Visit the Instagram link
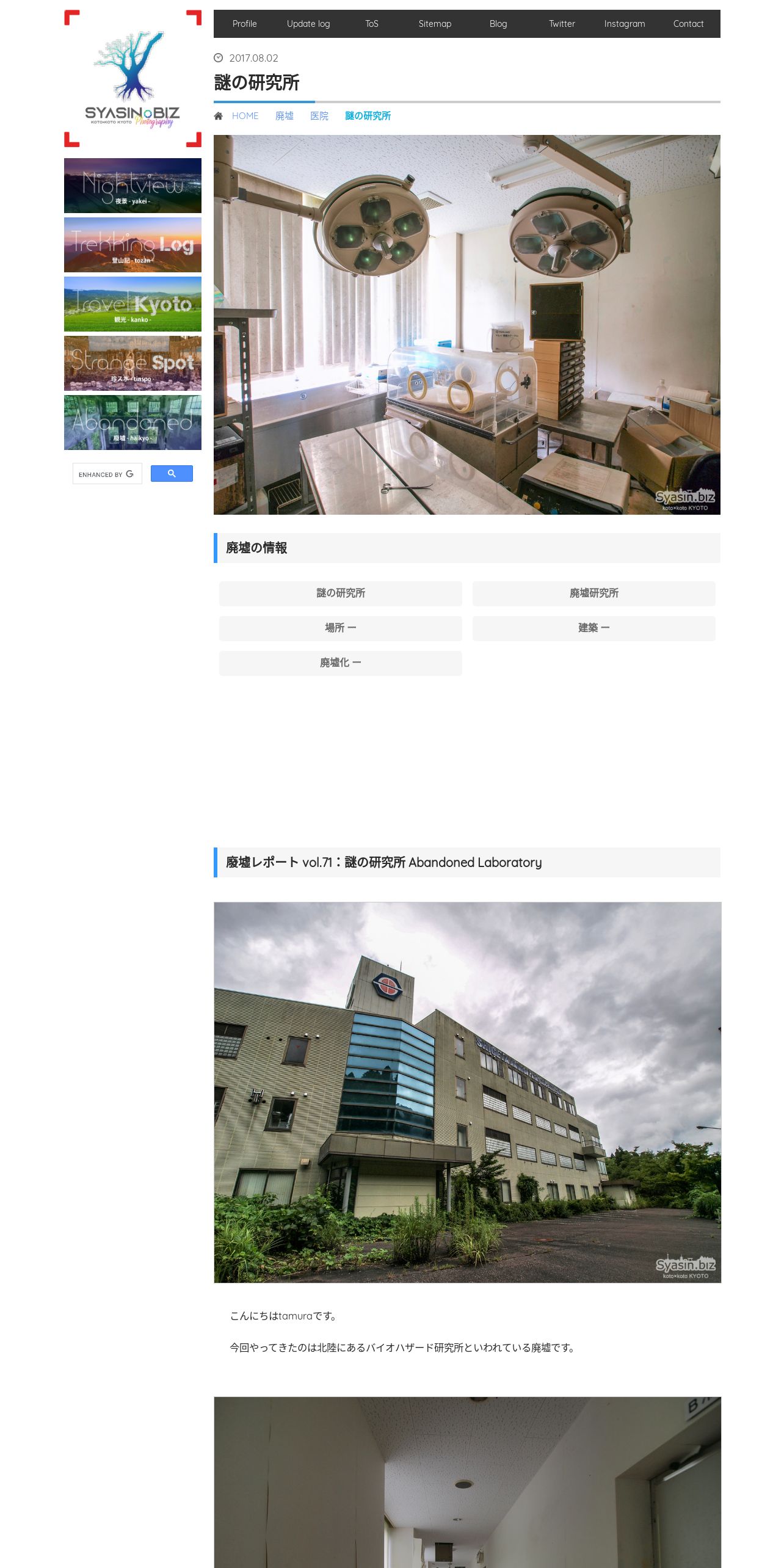The height and width of the screenshot is (1568, 784). tap(625, 24)
